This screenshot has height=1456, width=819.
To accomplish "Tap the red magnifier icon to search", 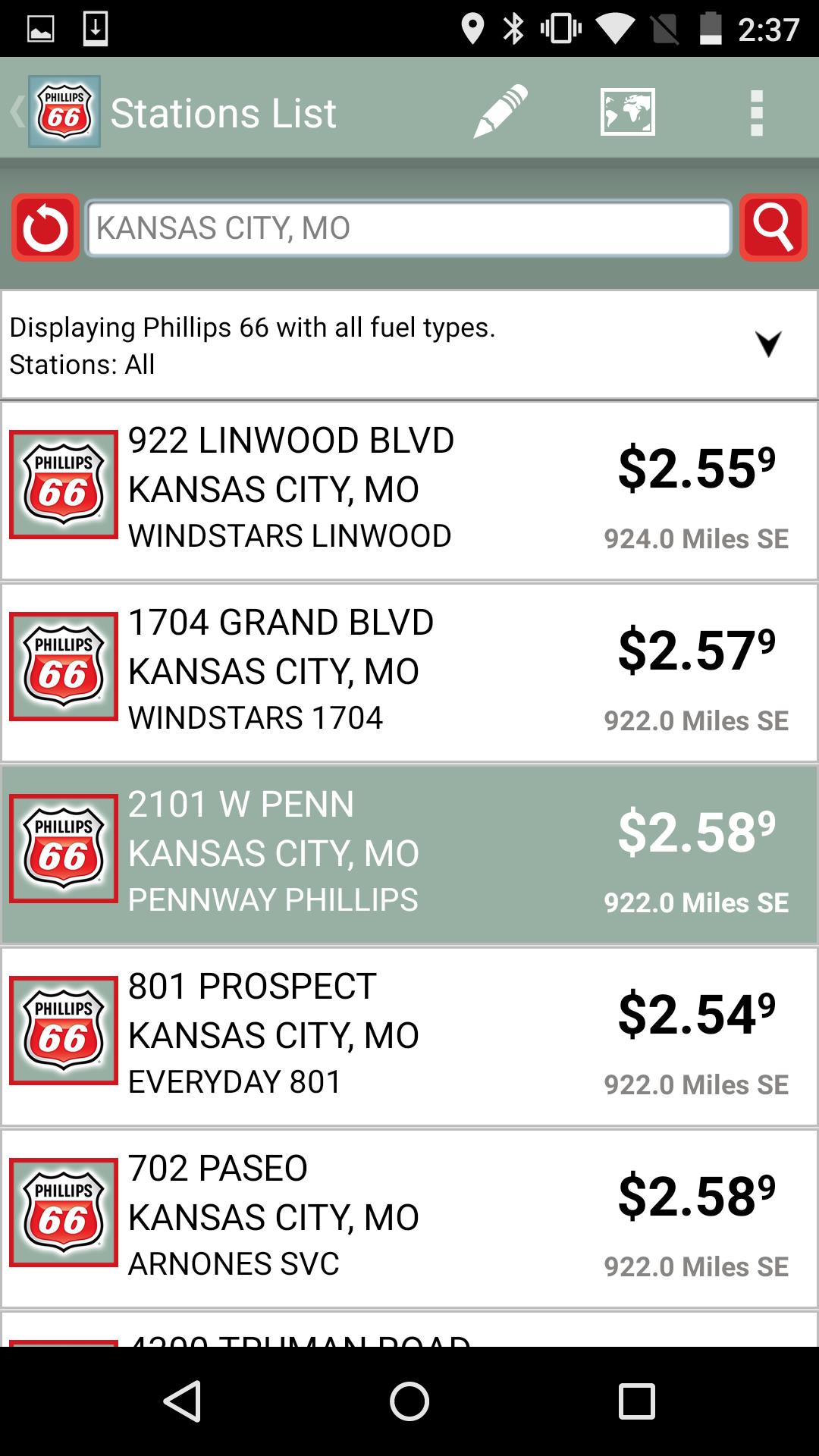I will tap(773, 226).
